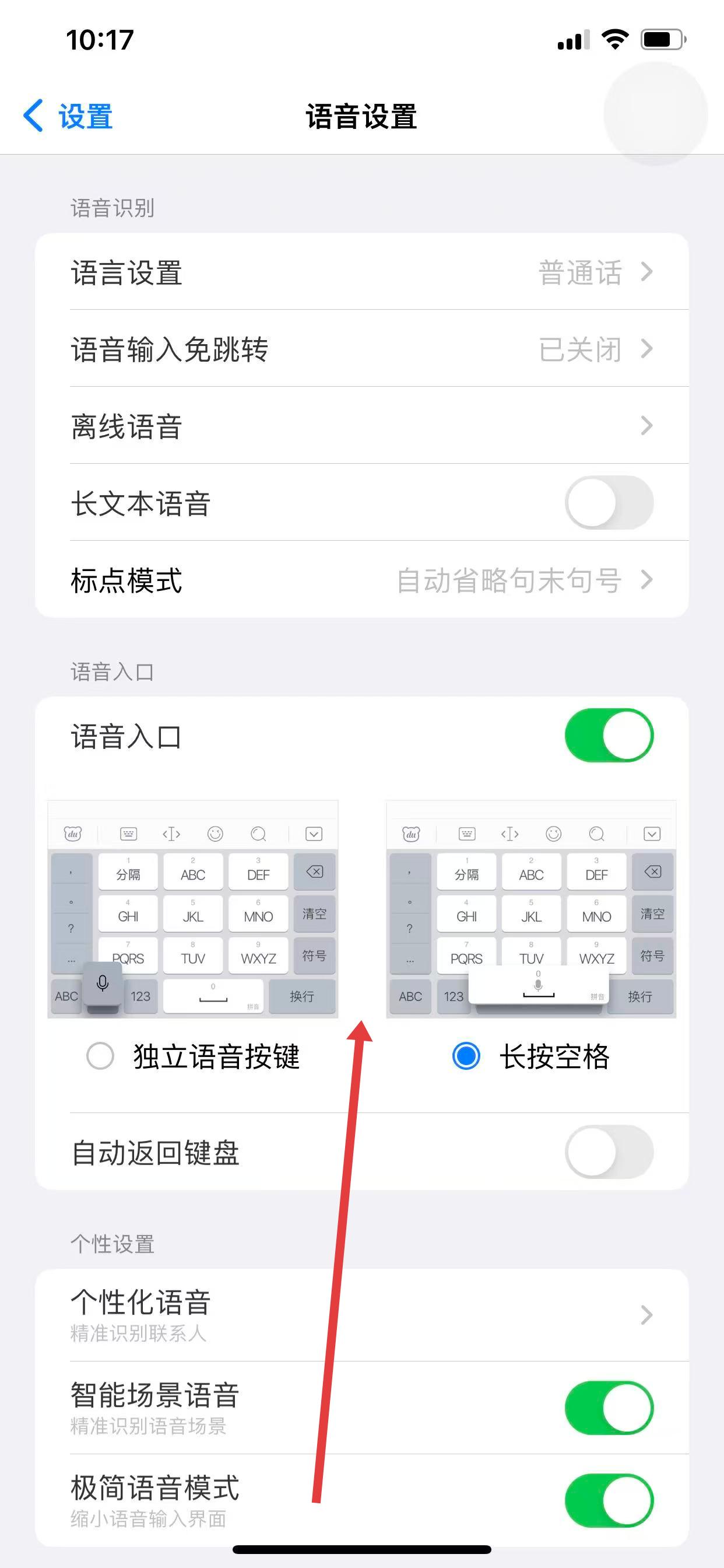This screenshot has height=1568, width=724.
Task: Open 语言设置 row
Action: coord(361,272)
